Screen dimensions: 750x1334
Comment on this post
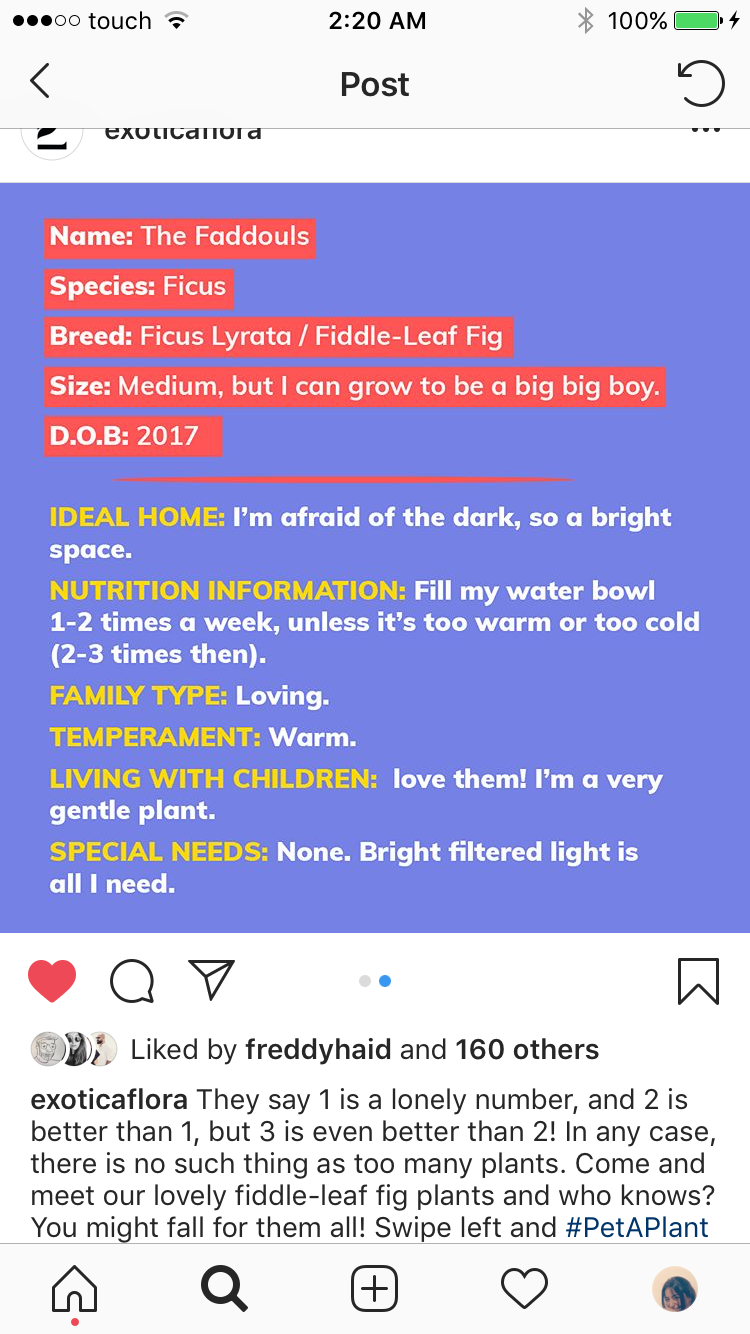[x=132, y=981]
